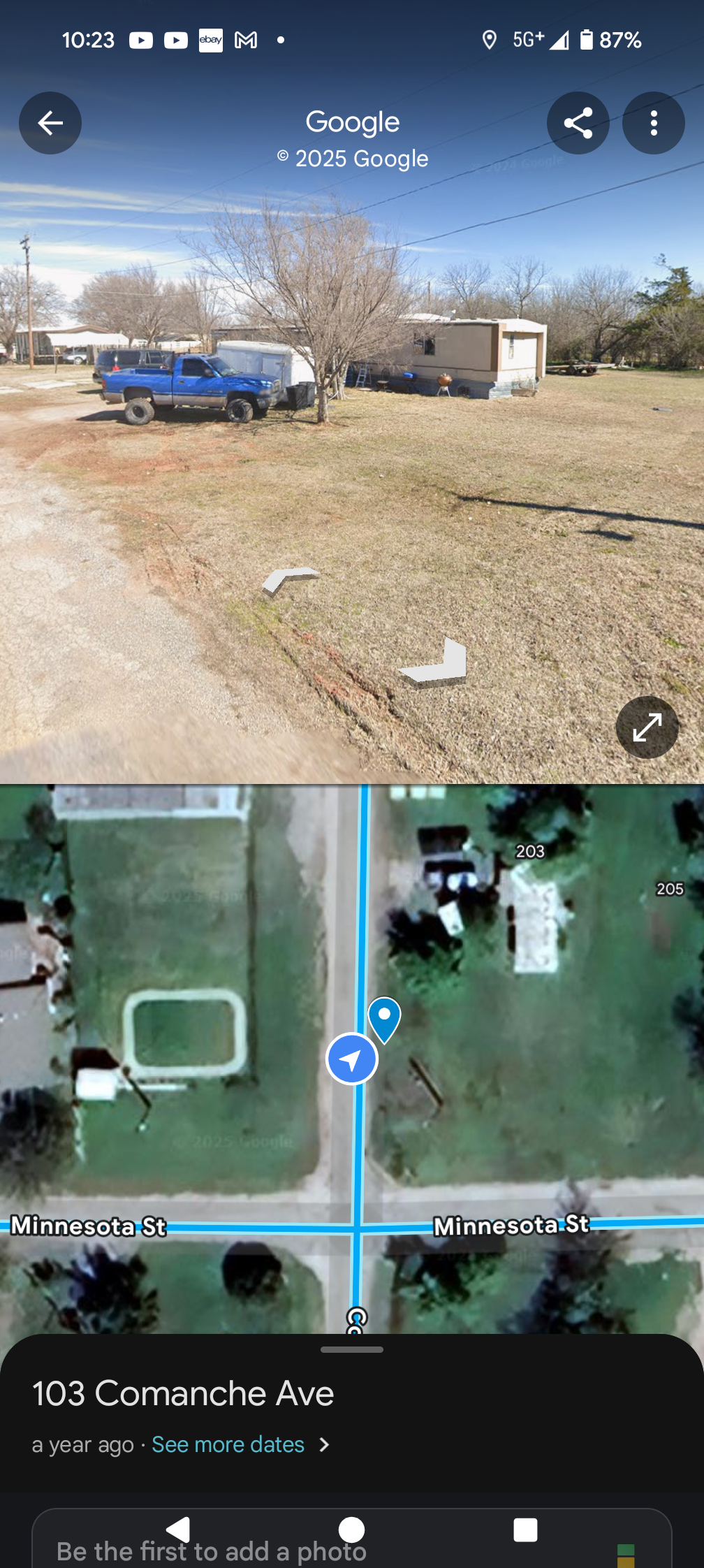The image size is (704, 1568).
Task: Open recent apps with the square button
Action: coord(525,1530)
